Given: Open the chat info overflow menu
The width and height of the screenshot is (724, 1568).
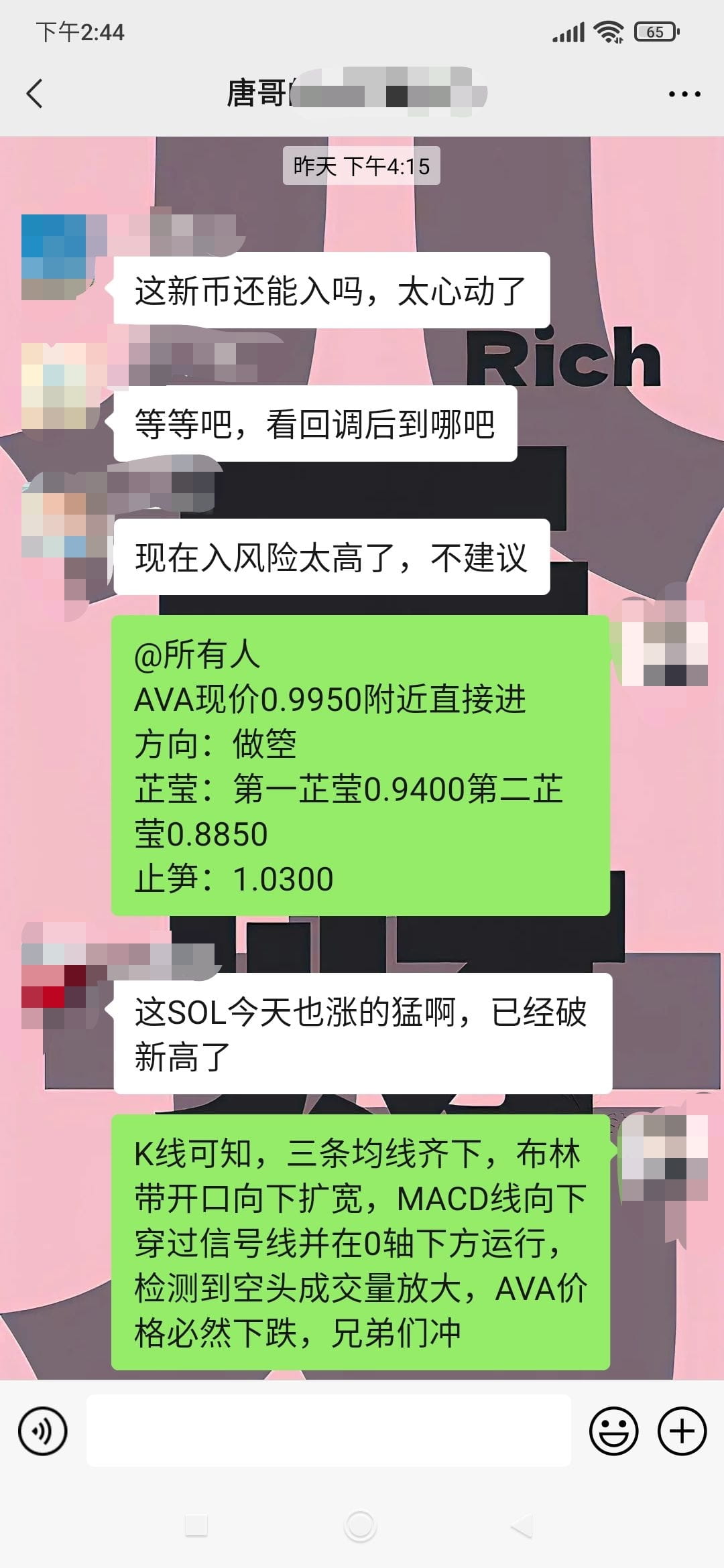Looking at the screenshot, I should point(684,94).
